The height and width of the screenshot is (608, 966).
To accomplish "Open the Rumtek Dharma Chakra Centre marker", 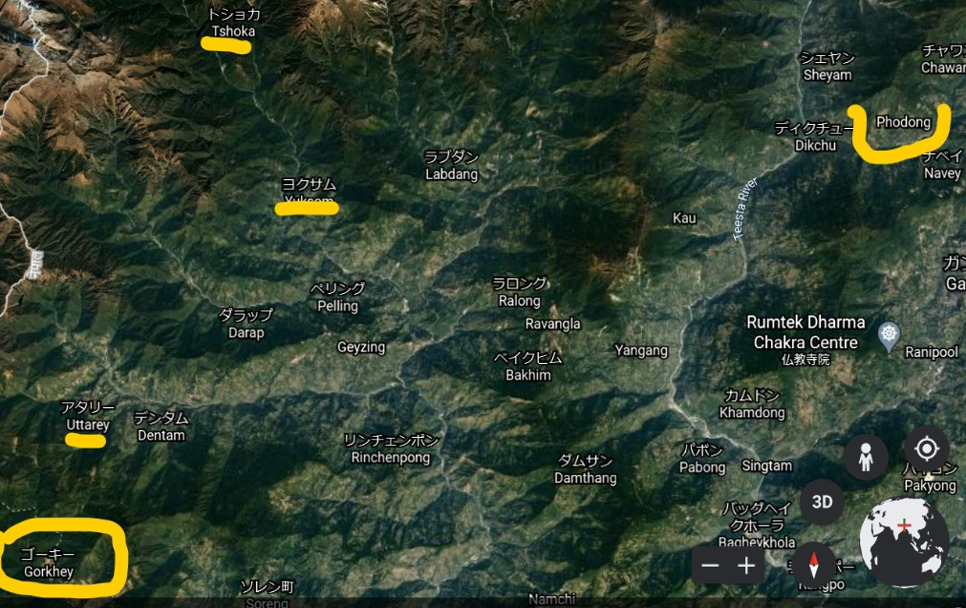I will tap(888, 335).
